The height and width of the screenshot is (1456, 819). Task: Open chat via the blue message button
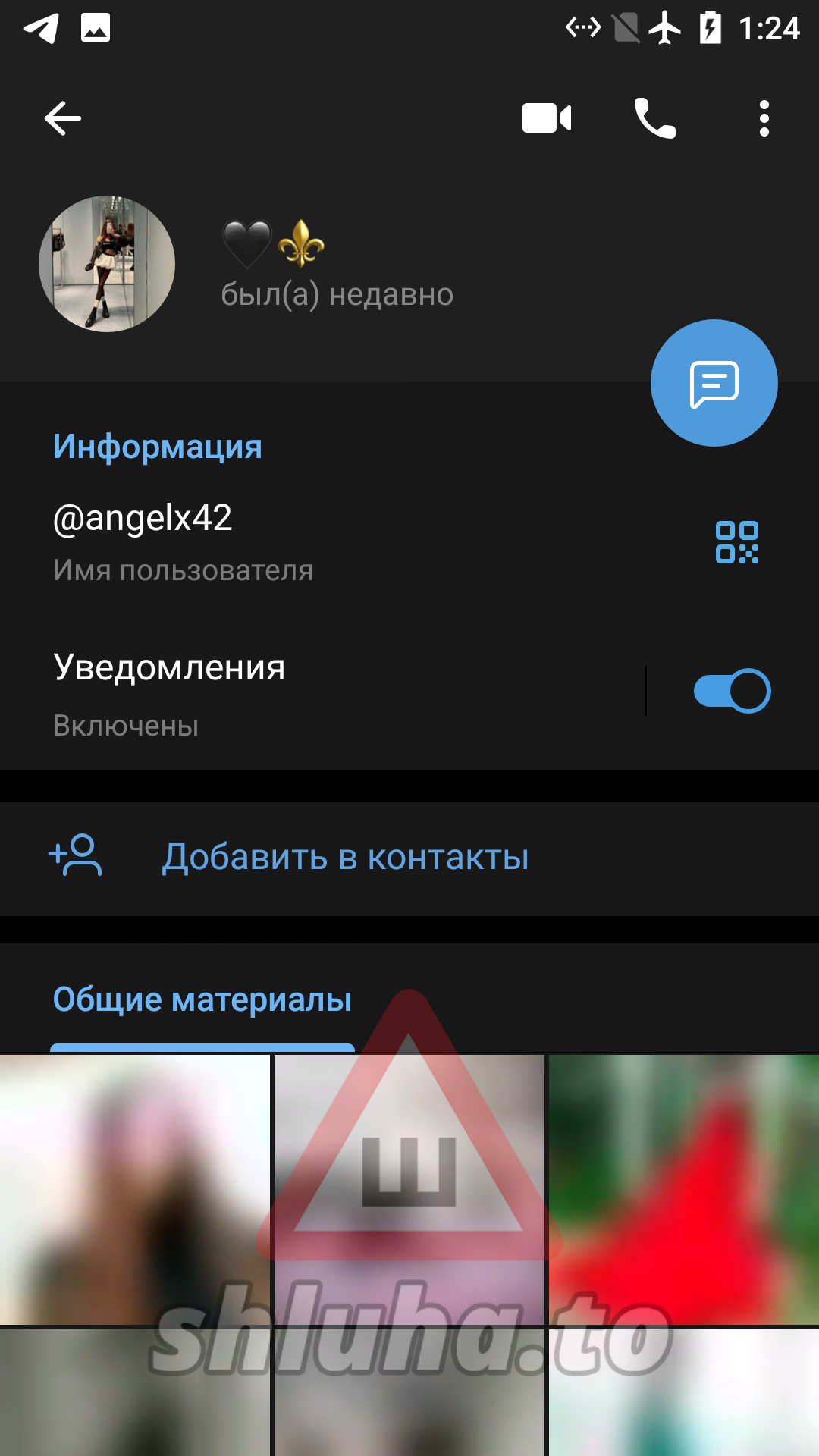[x=714, y=383]
